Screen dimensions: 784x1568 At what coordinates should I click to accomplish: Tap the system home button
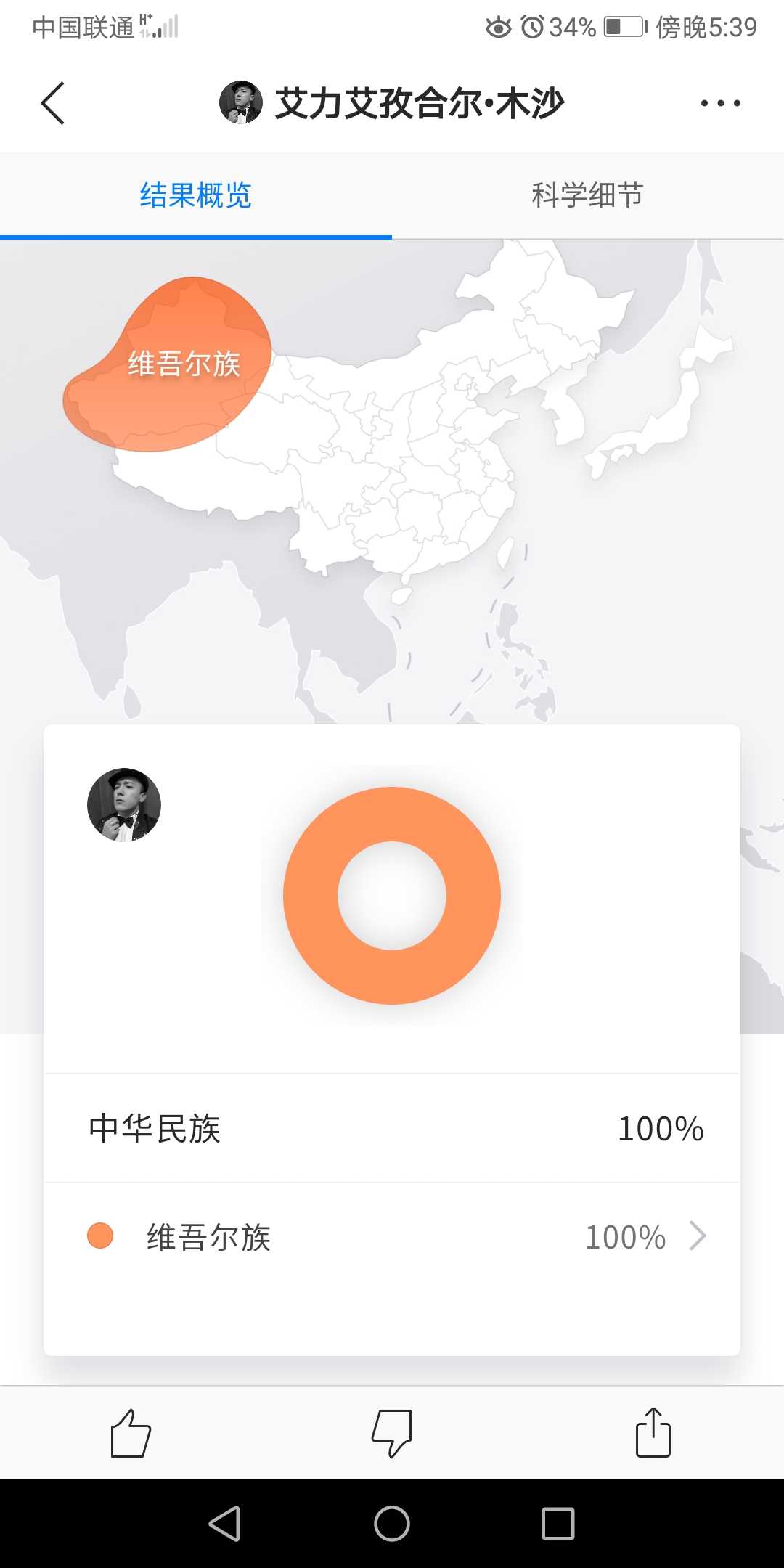(392, 1523)
